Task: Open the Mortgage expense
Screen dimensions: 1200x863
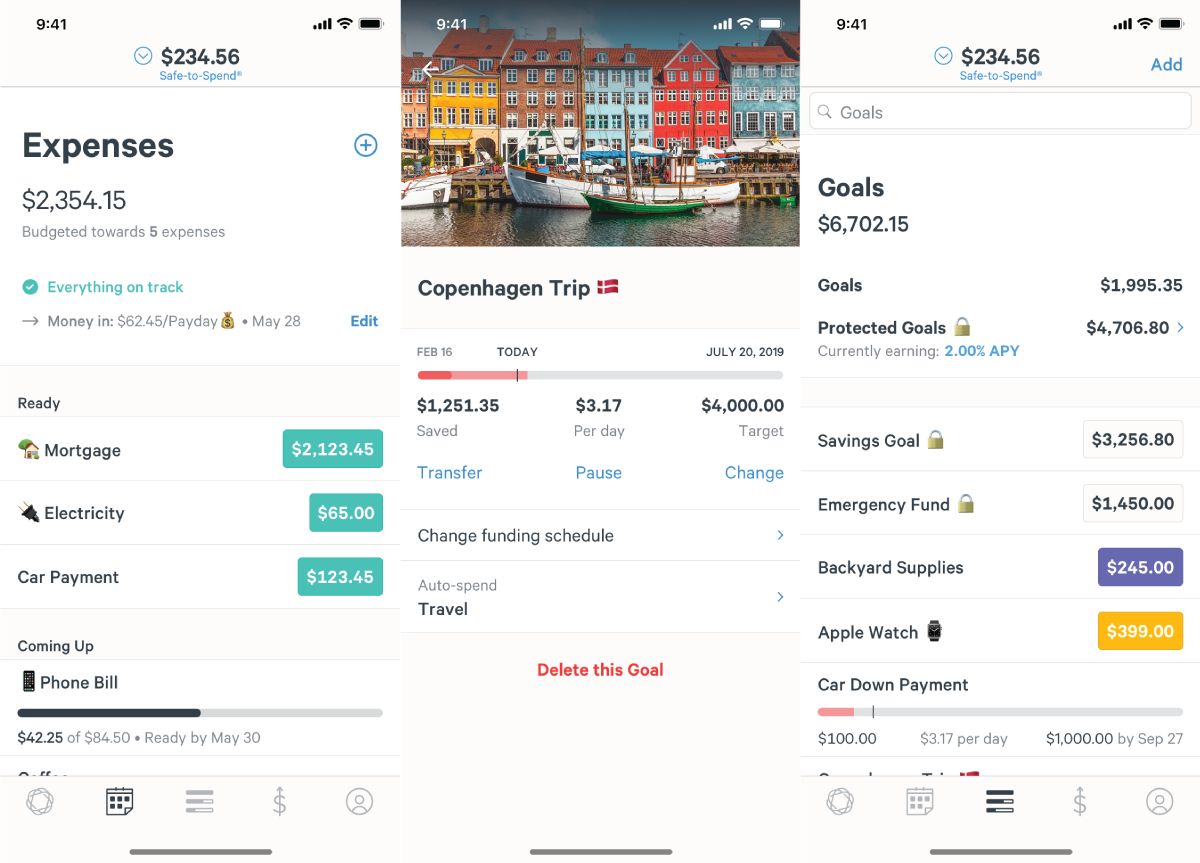Action: click(x=200, y=450)
